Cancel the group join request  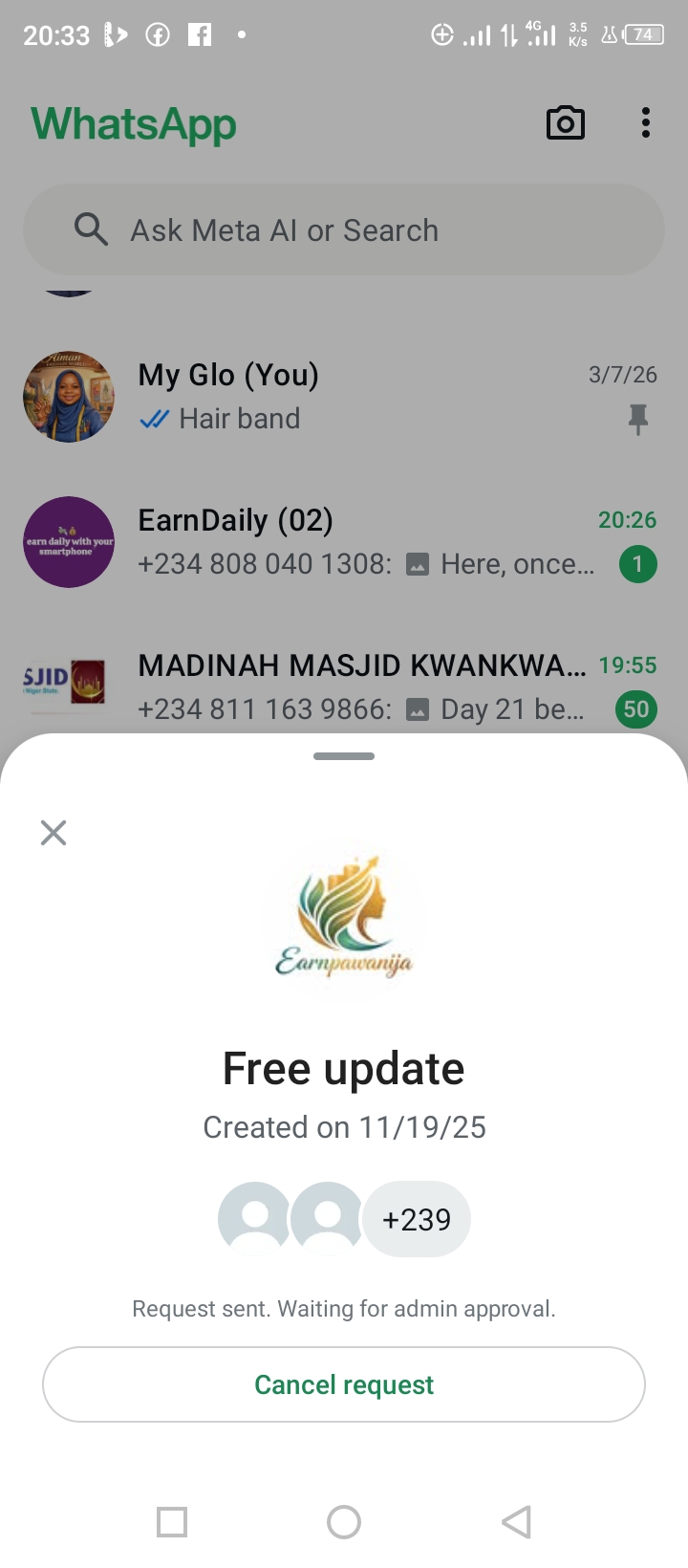(344, 1384)
